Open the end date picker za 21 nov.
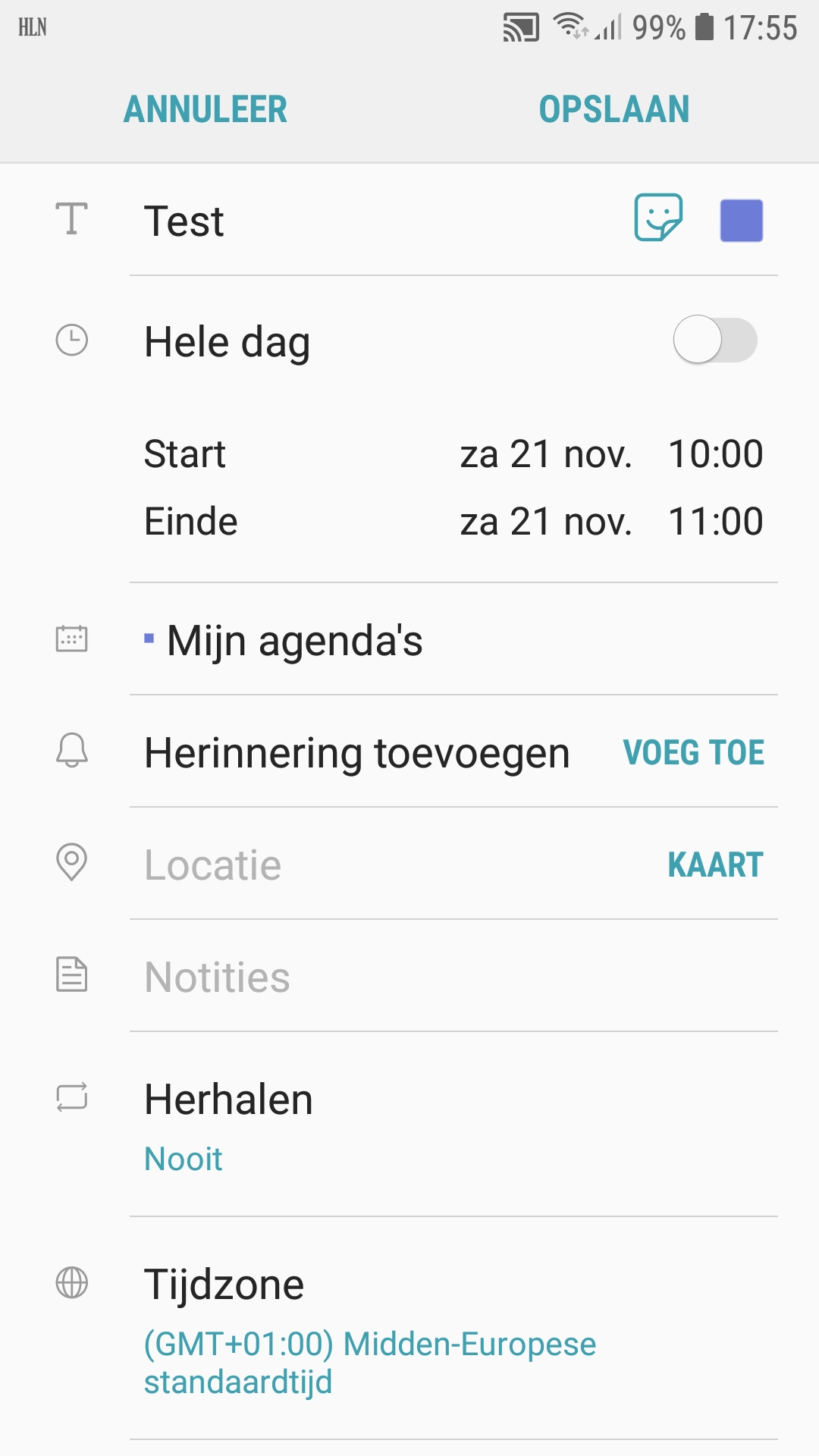 [548, 520]
